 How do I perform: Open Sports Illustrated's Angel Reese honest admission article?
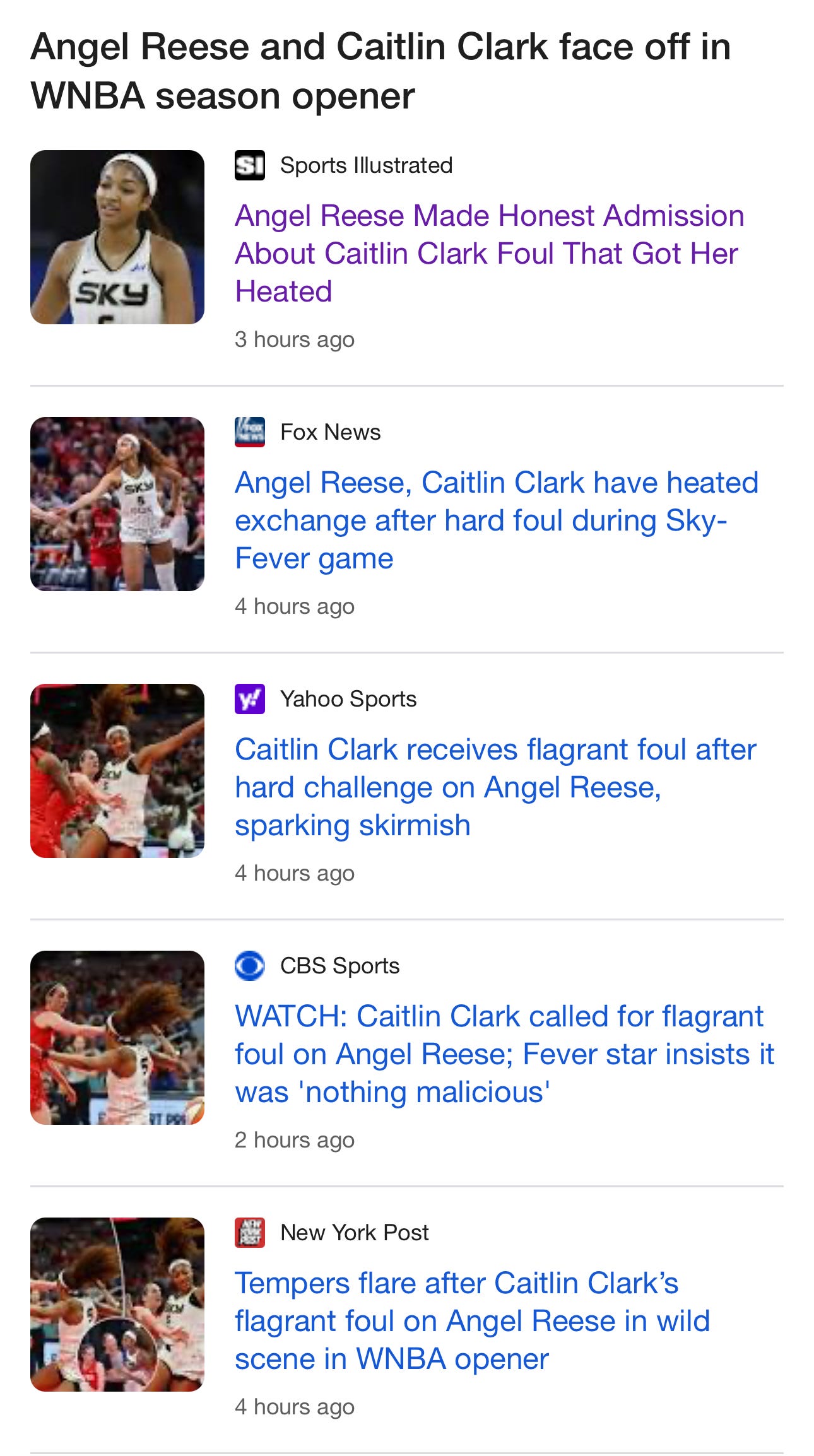[489, 253]
